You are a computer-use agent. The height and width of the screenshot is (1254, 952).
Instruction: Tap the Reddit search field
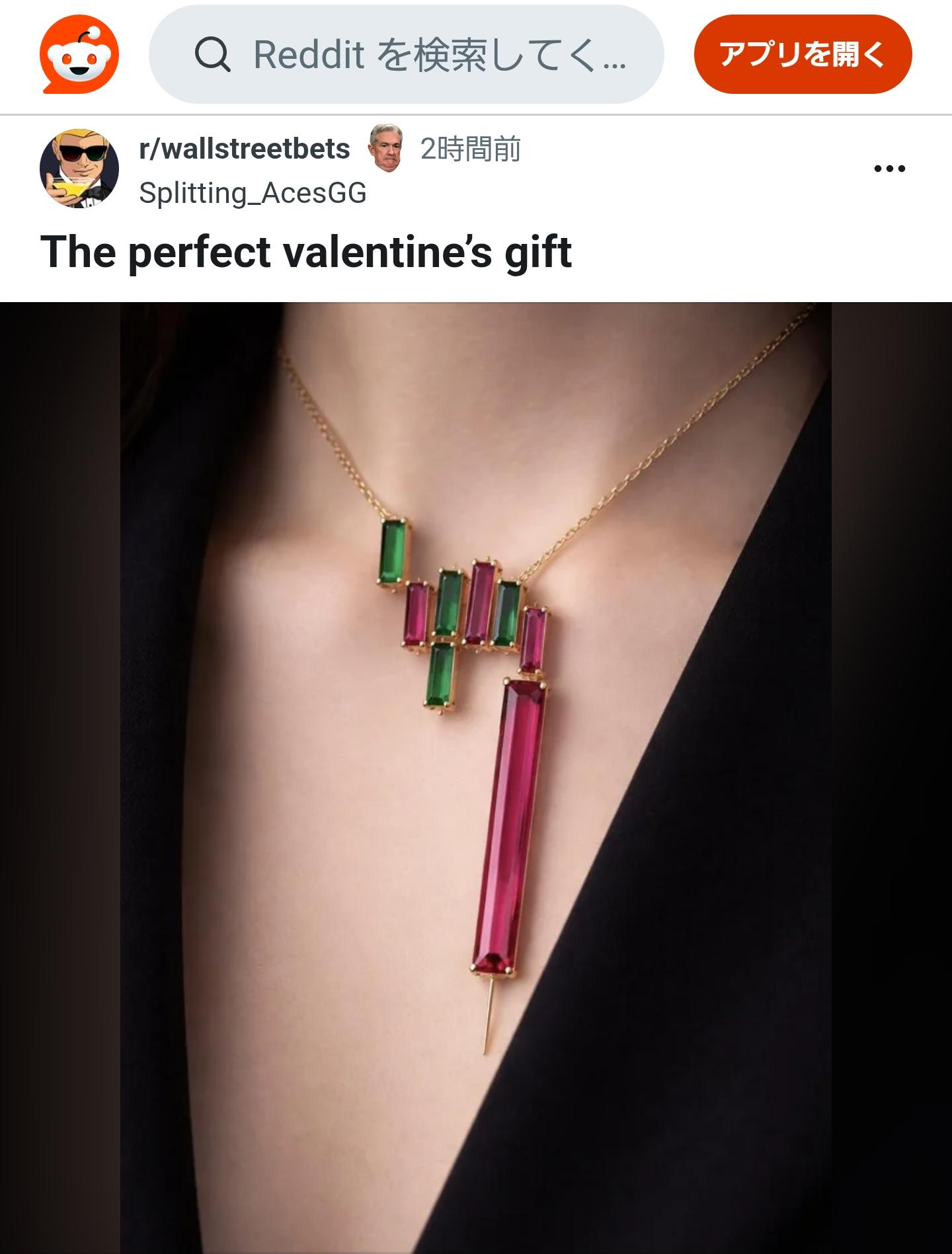[406, 54]
